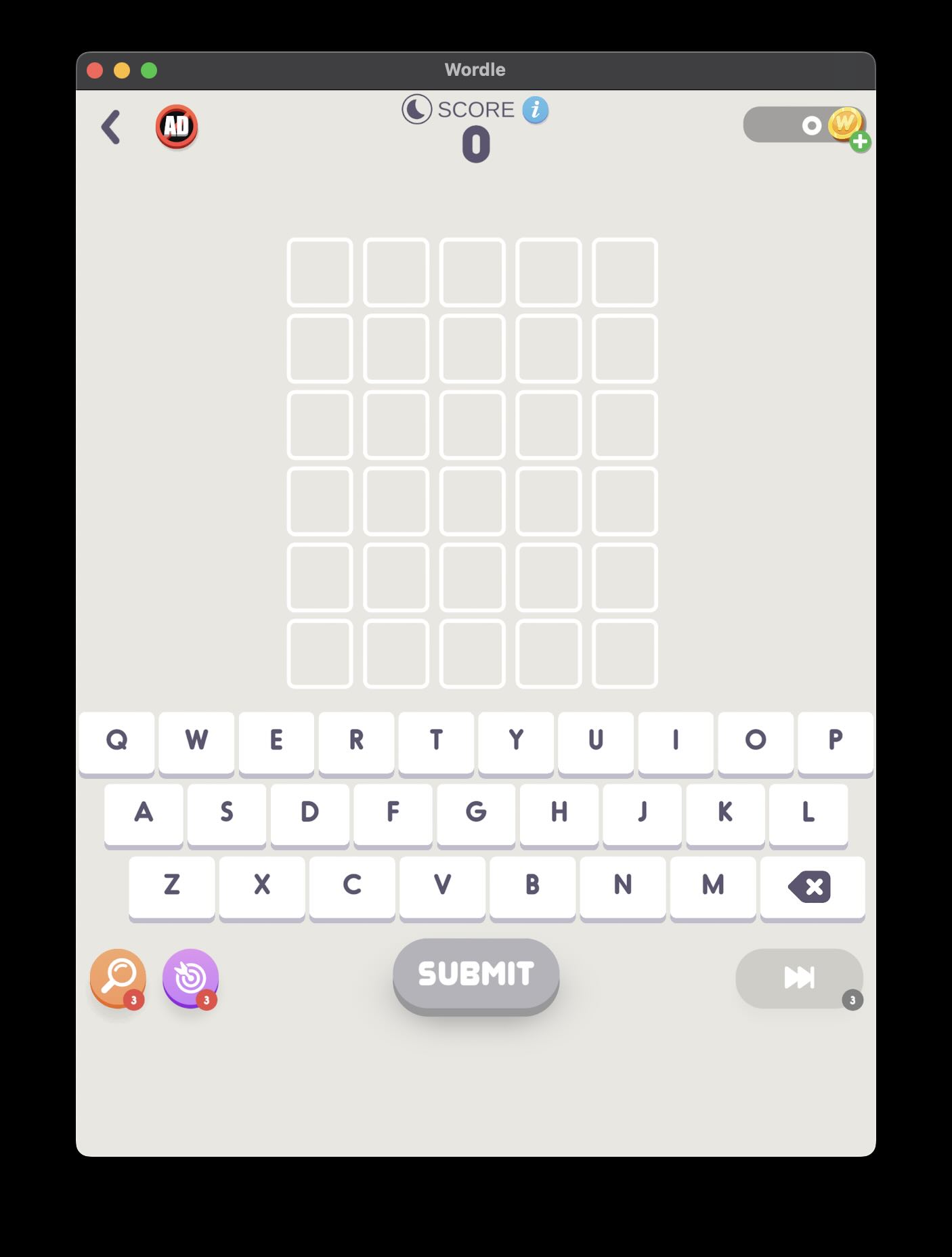Enter the letter E
The image size is (952, 1257).
(x=276, y=740)
